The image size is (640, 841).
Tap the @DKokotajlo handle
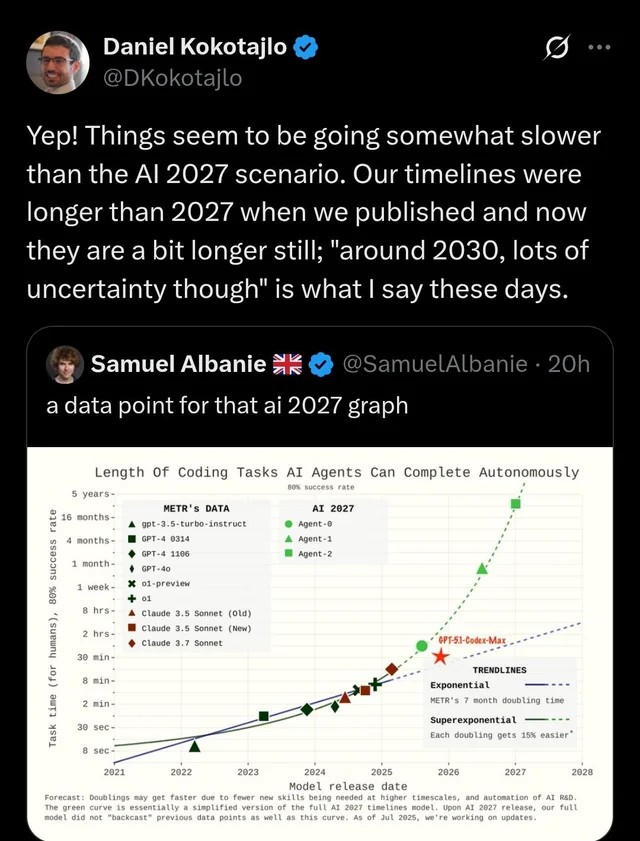173,78
